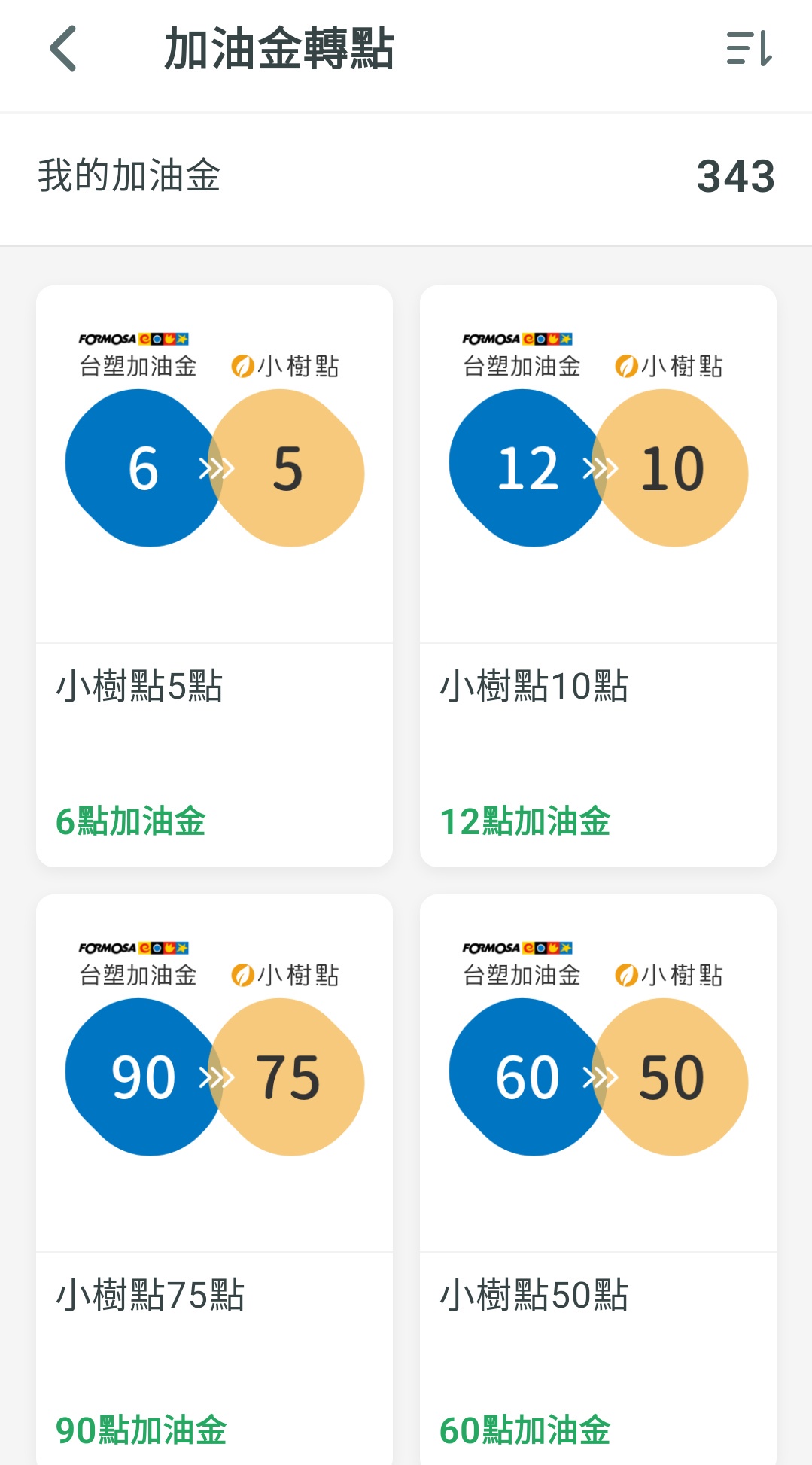View the 小樹點50點 card
812x1465 pixels.
598,1180
